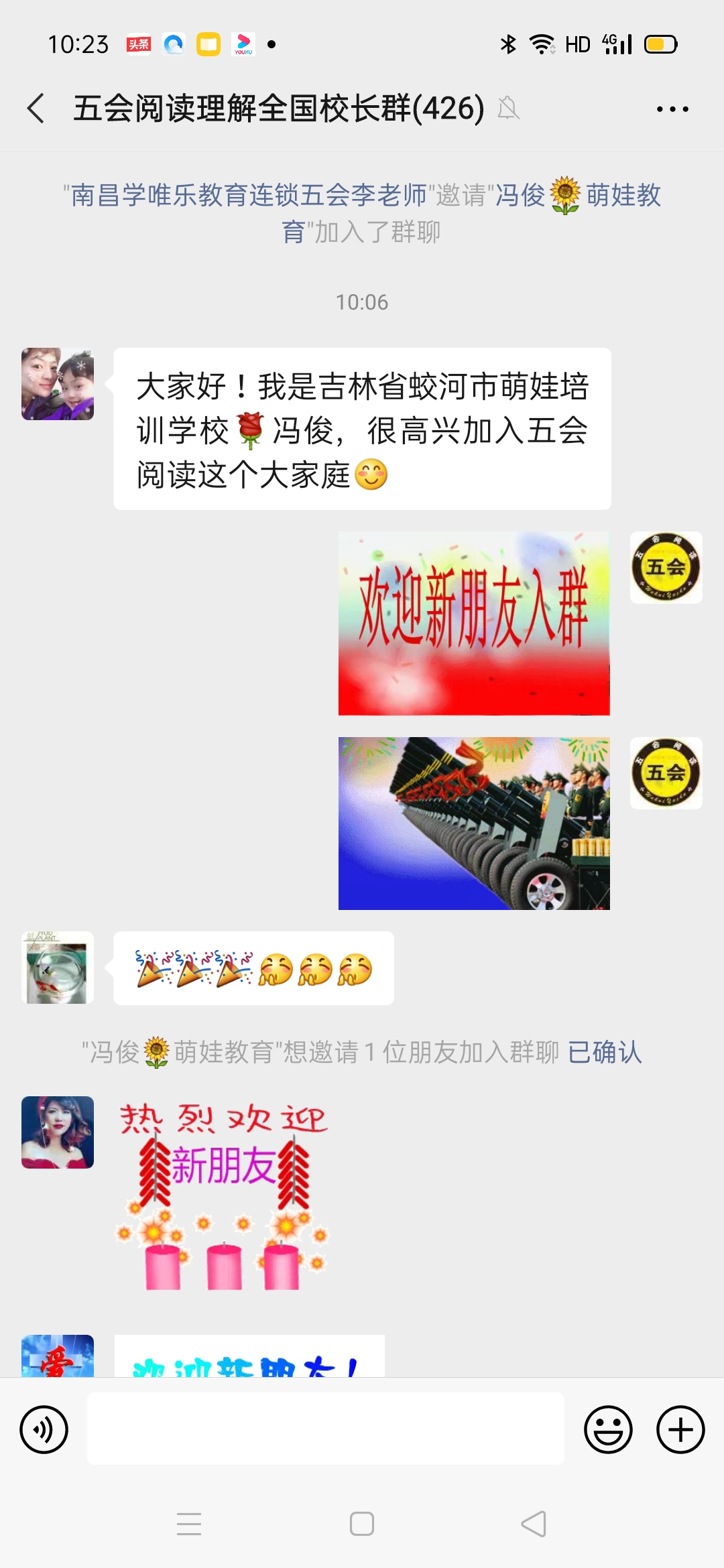Screen dimensions: 724x1568
Task: Open the group chat overflow menu
Action: pyautogui.click(x=672, y=109)
